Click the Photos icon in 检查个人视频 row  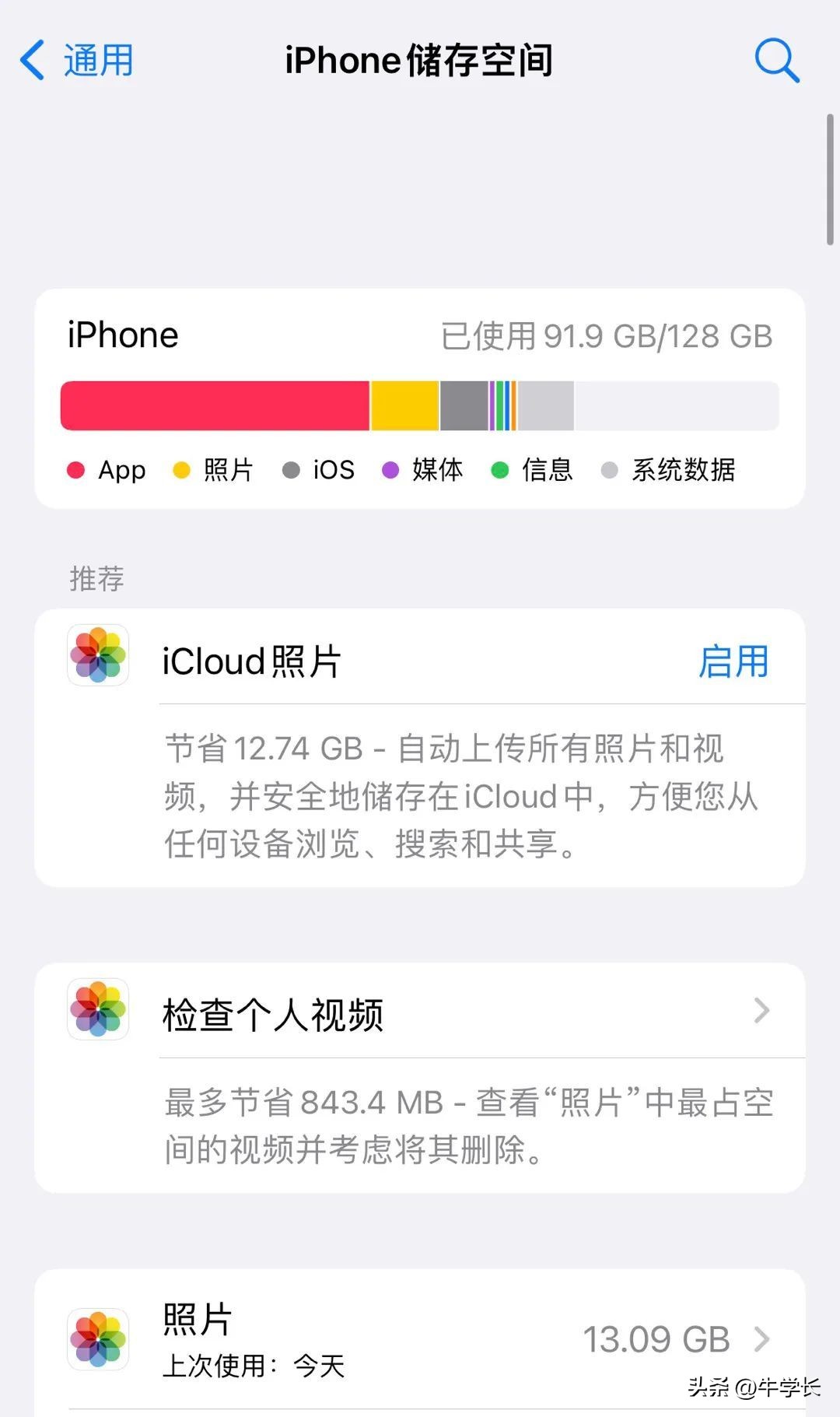(96, 1009)
